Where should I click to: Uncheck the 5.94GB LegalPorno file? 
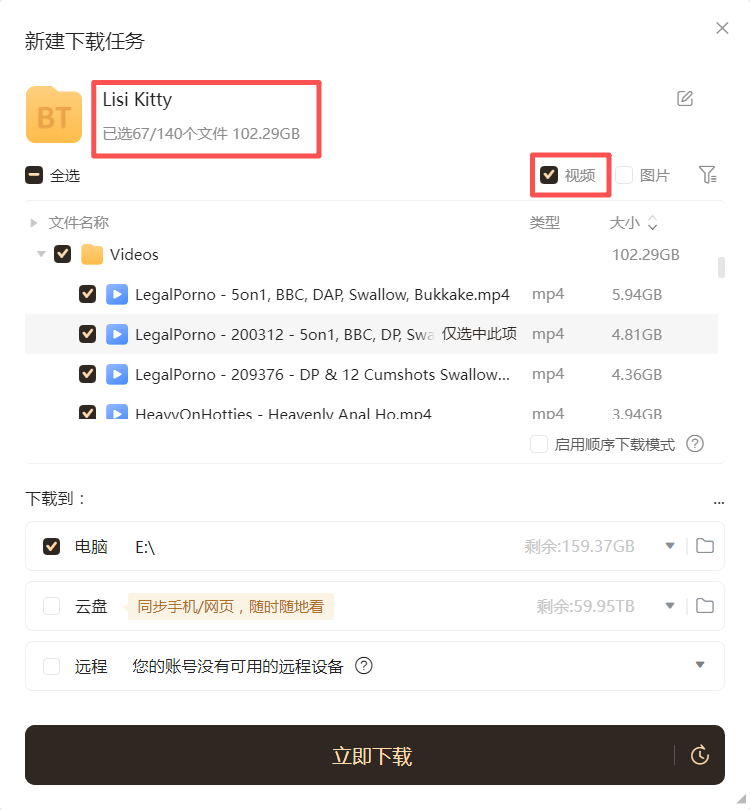click(x=88, y=294)
